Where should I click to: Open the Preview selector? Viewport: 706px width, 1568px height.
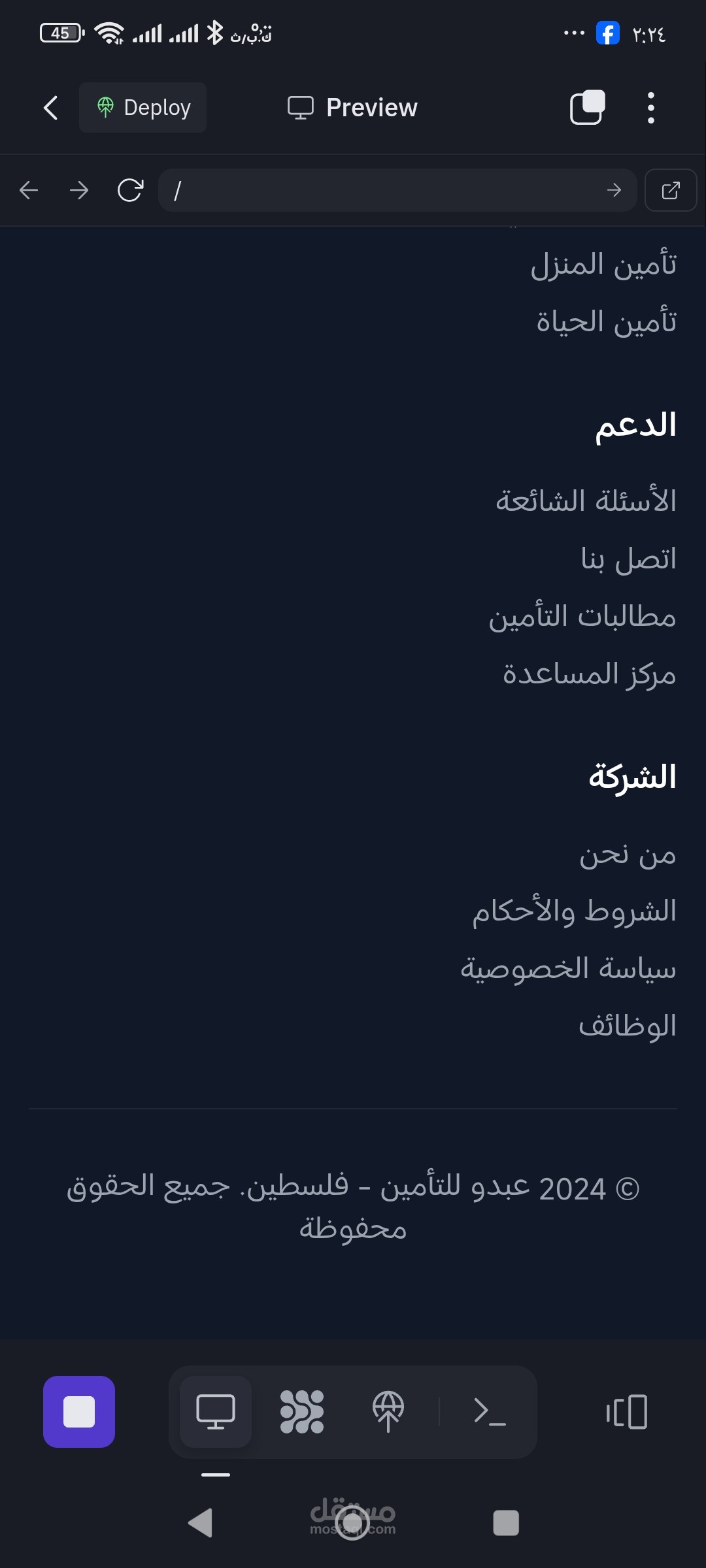point(352,108)
